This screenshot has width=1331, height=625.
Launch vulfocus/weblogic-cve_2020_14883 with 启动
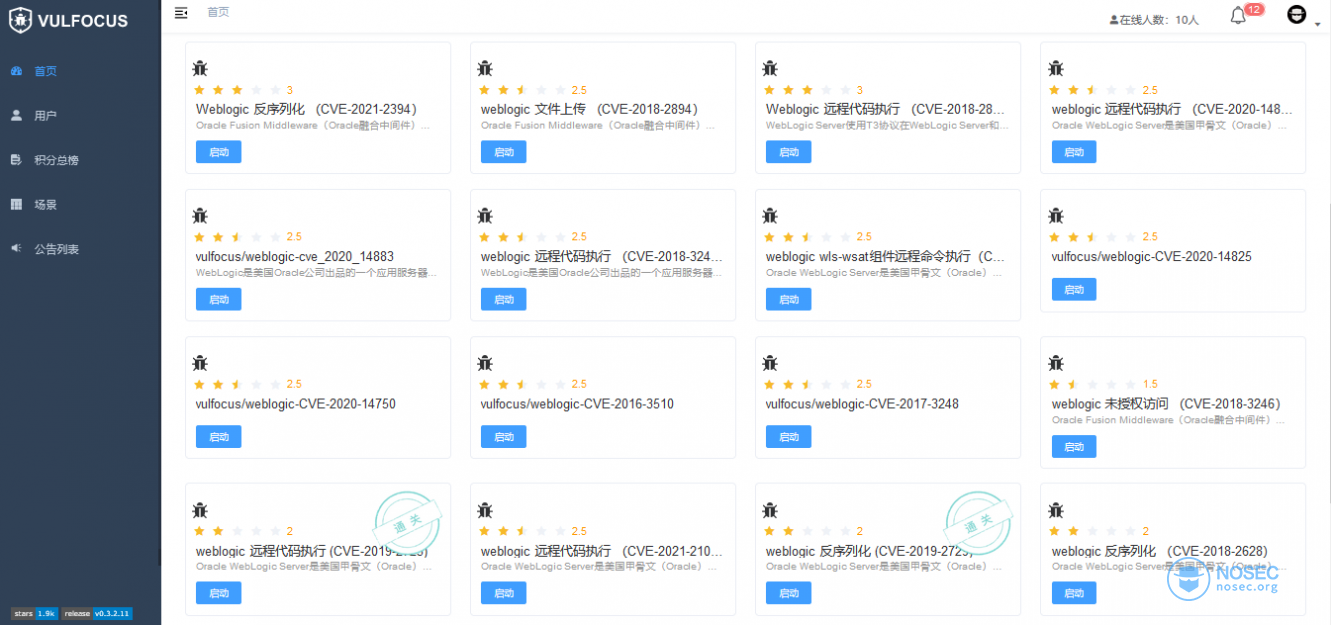[x=218, y=299]
